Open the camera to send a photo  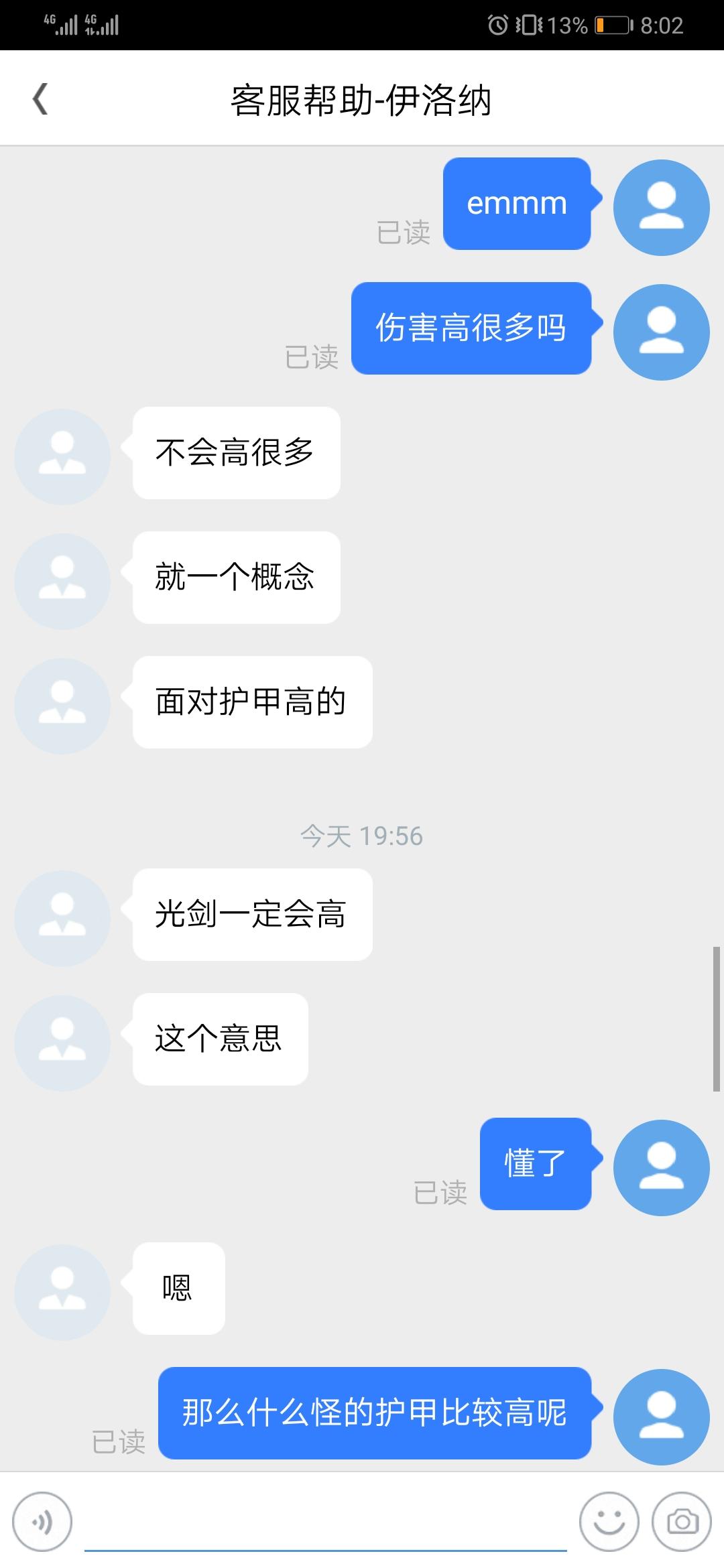pos(682,1522)
